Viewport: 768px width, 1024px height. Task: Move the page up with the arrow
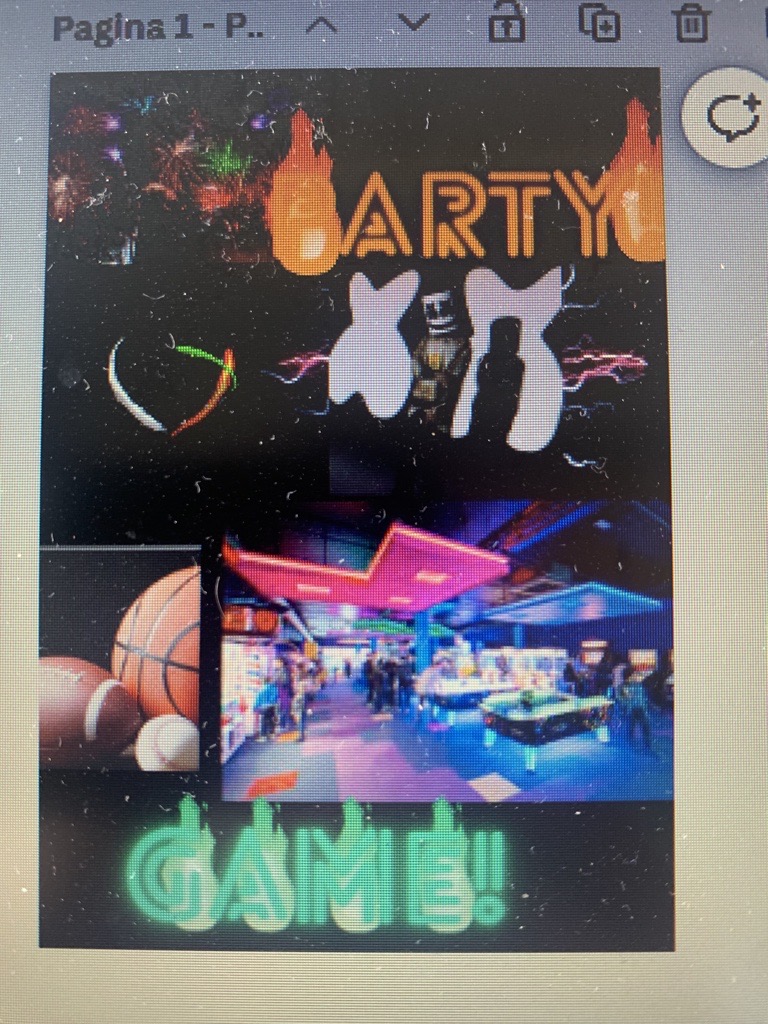pyautogui.click(x=321, y=25)
